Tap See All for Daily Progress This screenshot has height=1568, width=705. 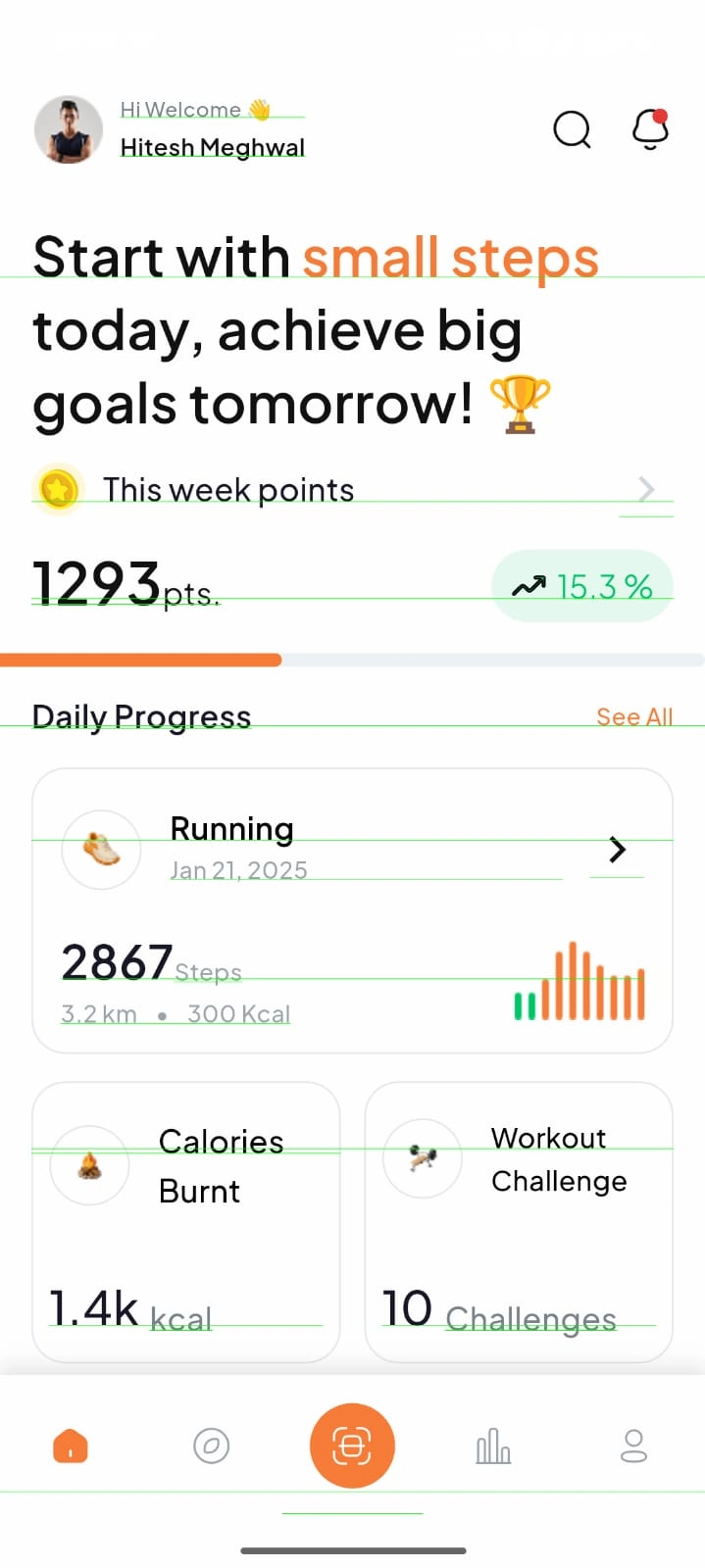(634, 717)
